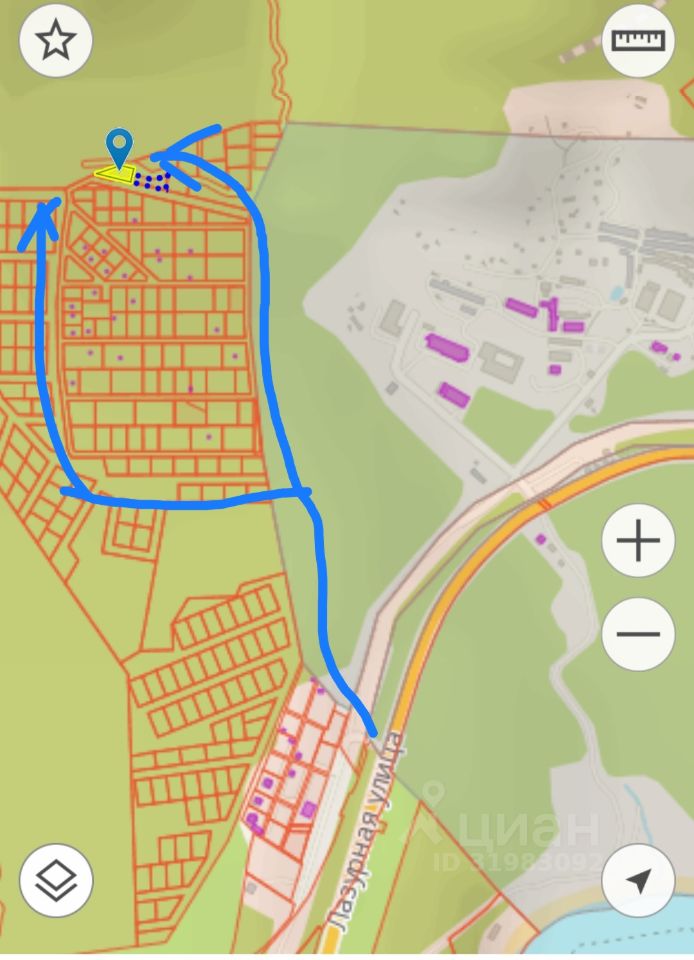Open the ruler measurement tool
This screenshot has height=960, width=694.
click(x=638, y=41)
